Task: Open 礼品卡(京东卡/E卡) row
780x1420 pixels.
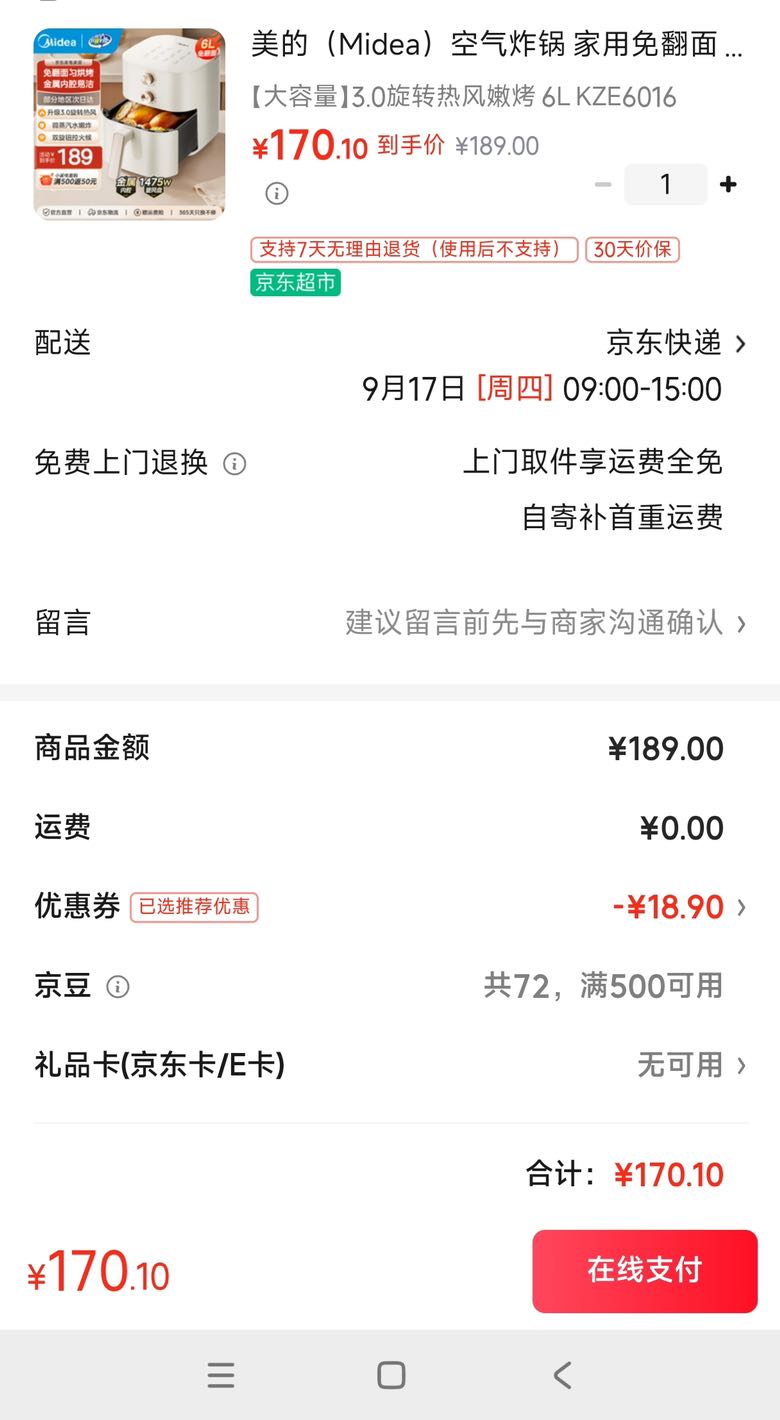Action: (390, 1065)
